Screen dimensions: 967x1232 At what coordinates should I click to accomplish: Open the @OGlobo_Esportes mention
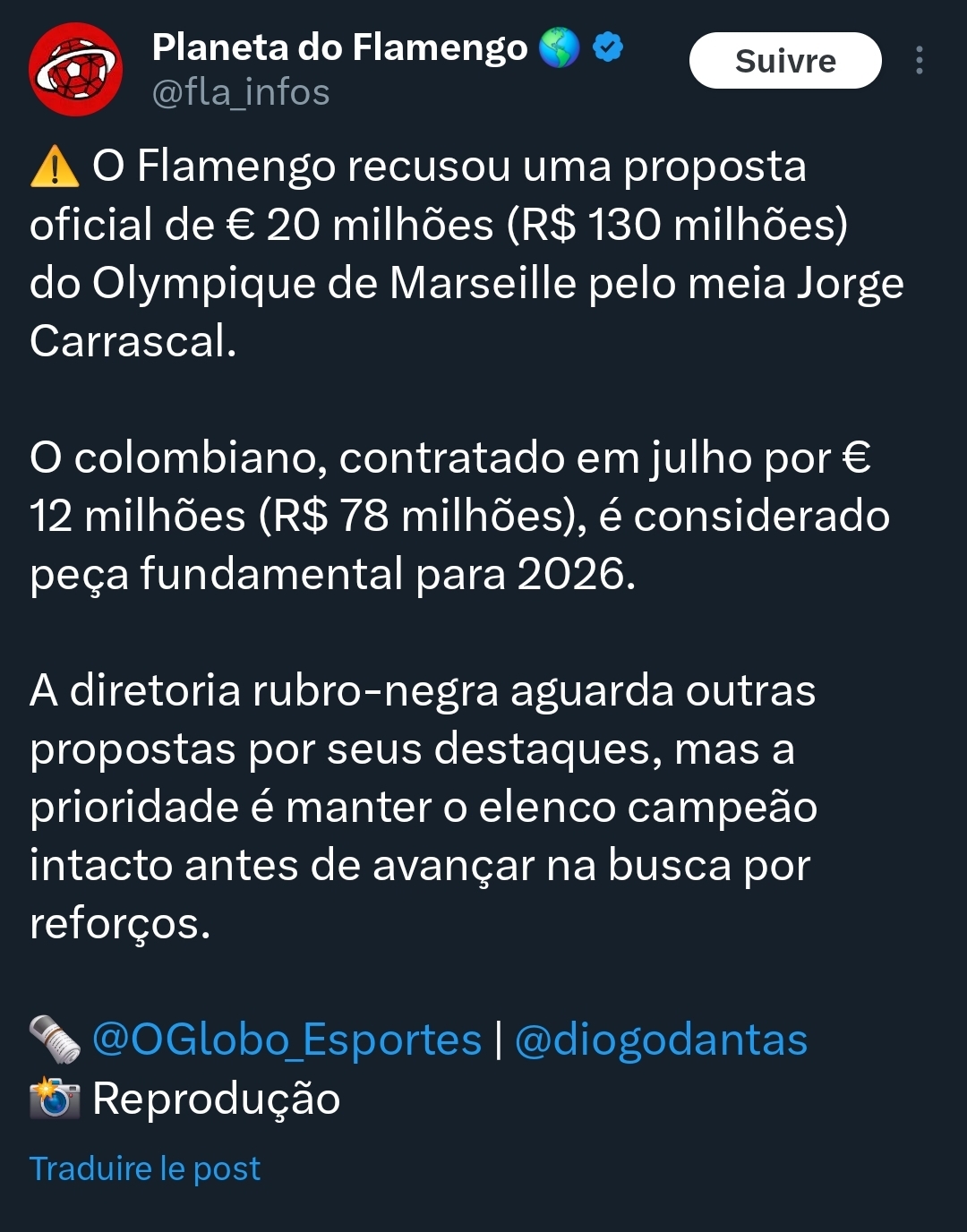click(287, 1039)
